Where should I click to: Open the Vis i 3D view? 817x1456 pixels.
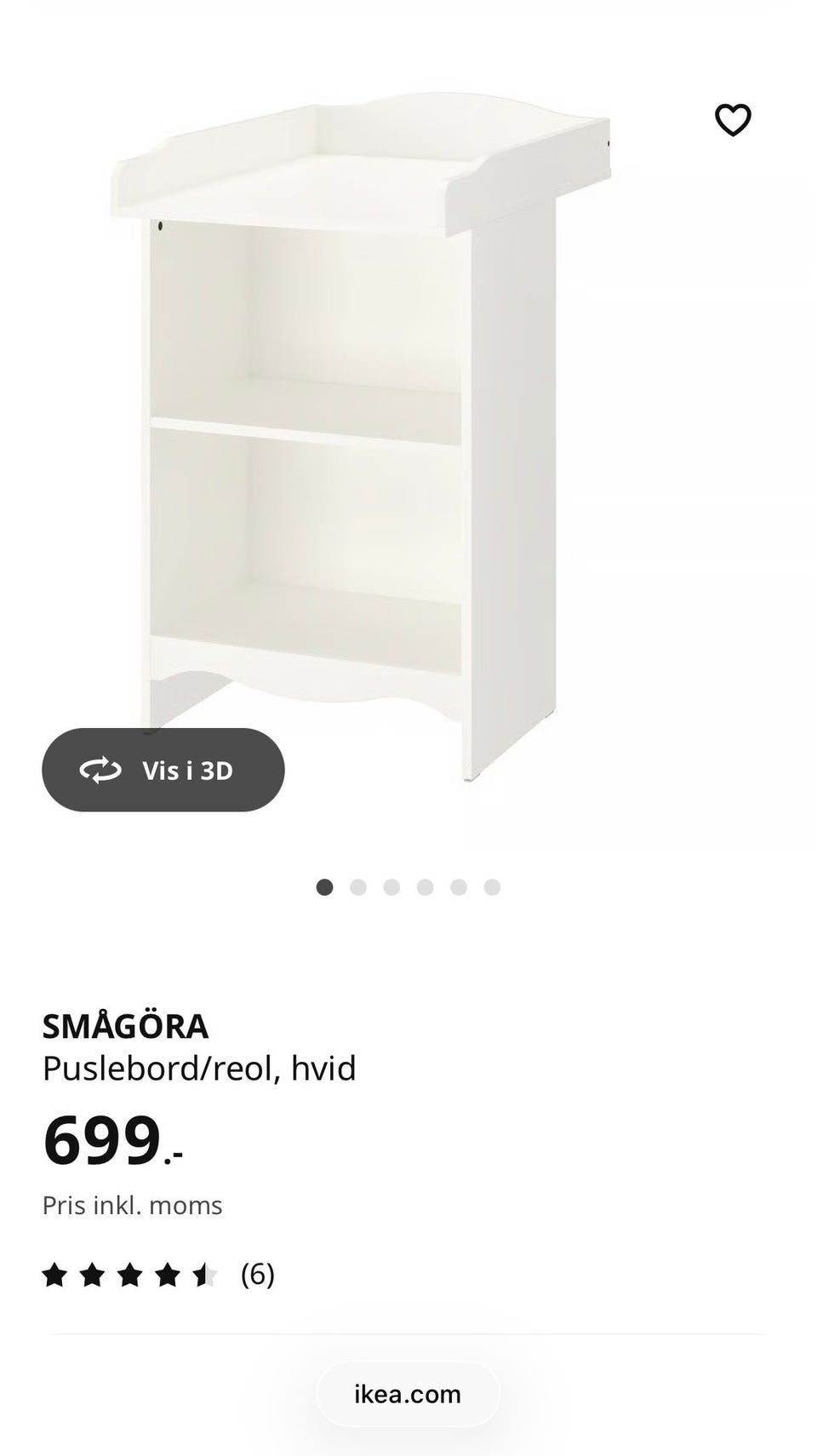click(x=163, y=770)
